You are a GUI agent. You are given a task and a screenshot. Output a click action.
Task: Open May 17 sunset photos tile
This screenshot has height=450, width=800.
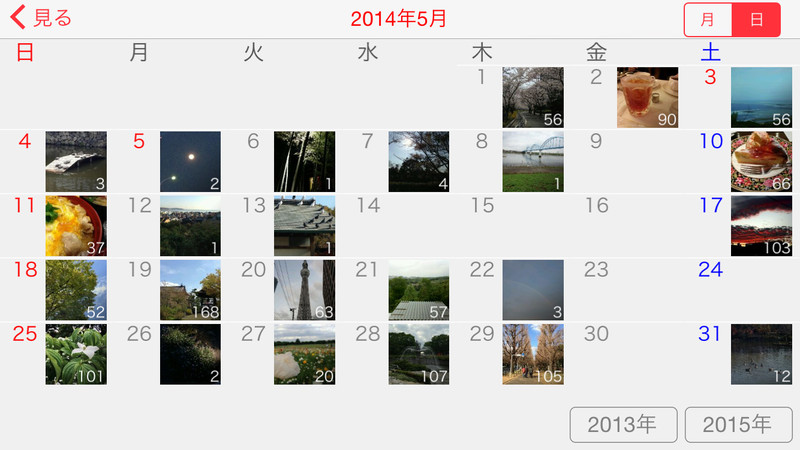click(x=761, y=225)
